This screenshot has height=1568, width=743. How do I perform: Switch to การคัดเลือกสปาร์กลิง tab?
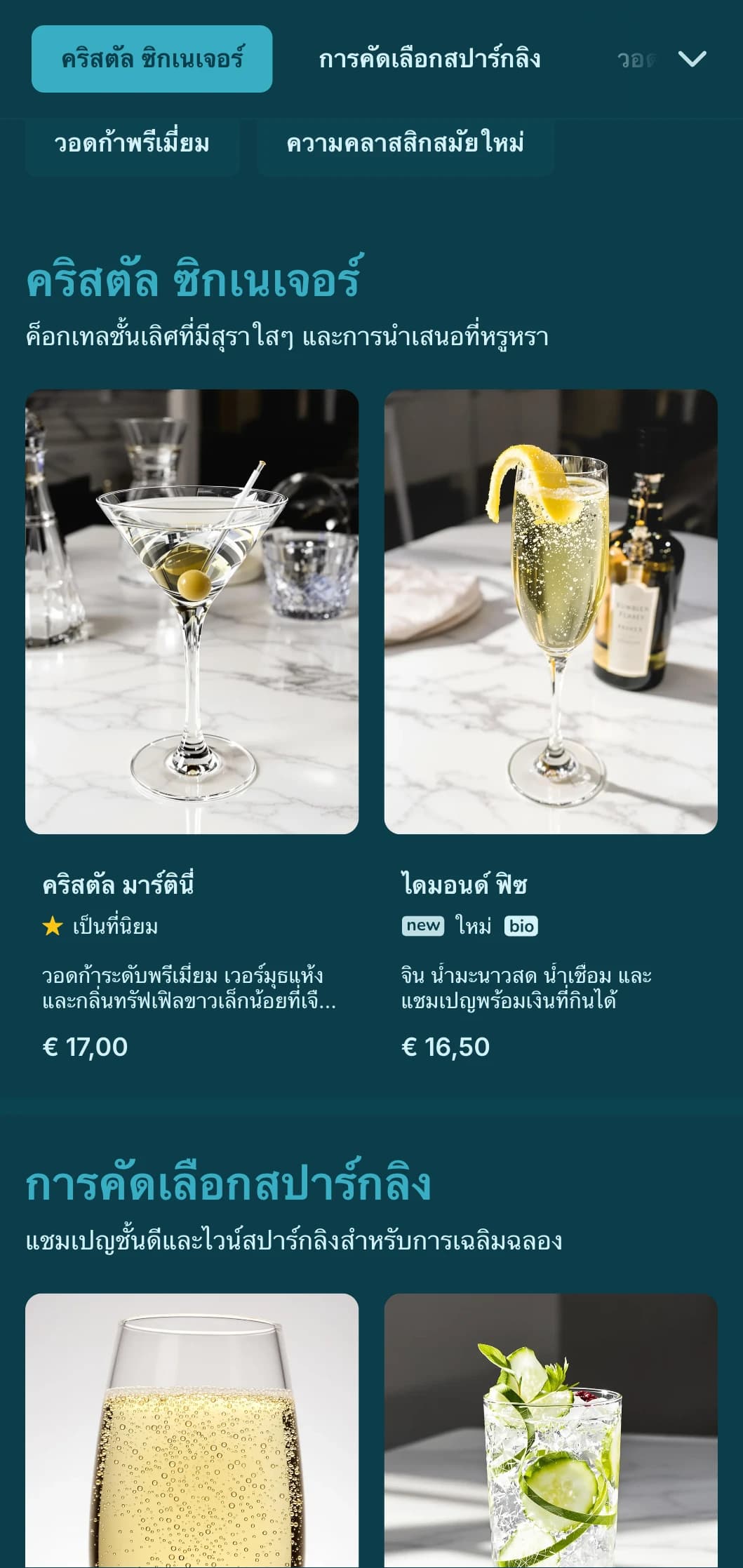(429, 59)
